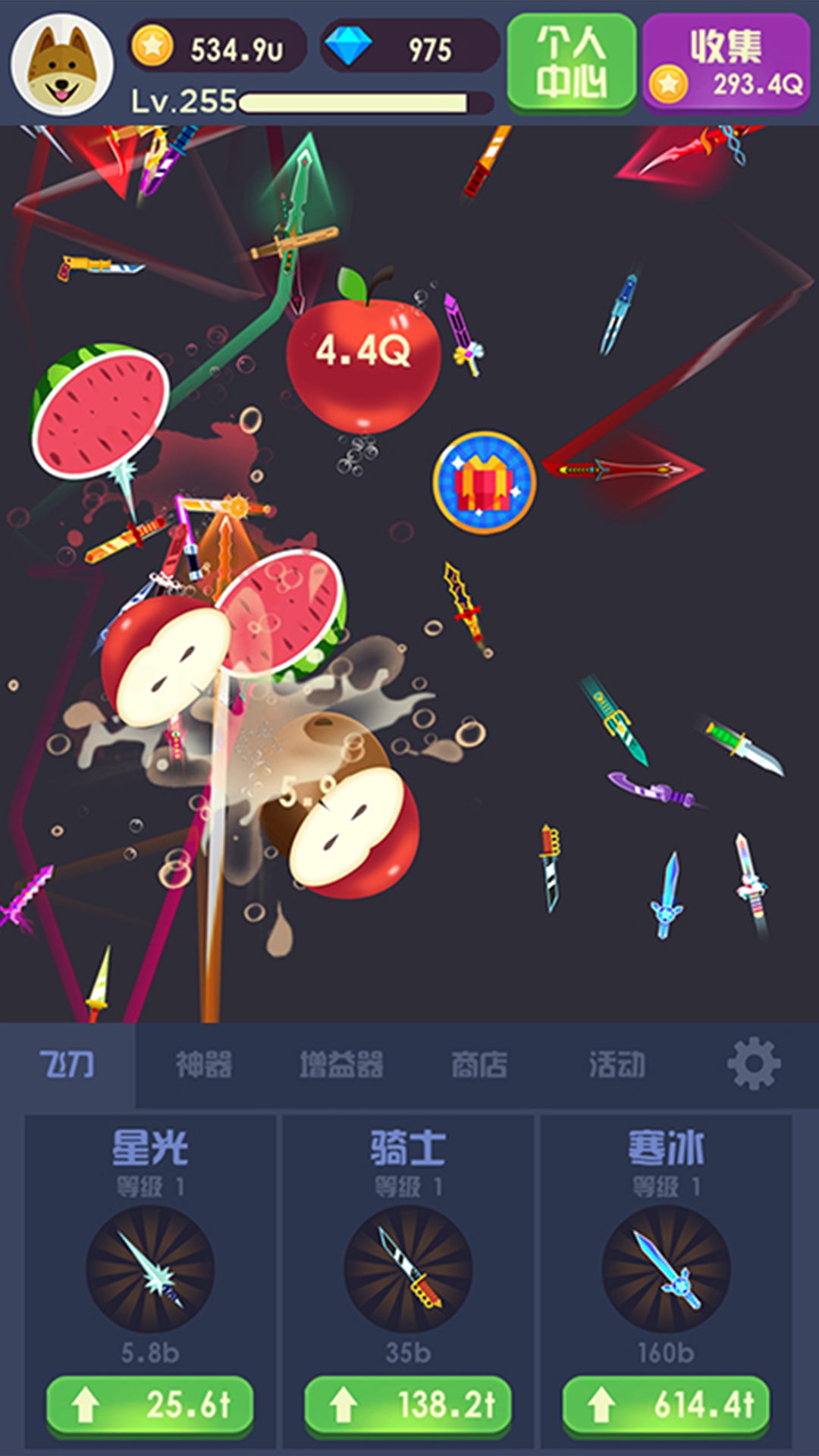Switch to the 神器 tab
The height and width of the screenshot is (1456, 819).
pyautogui.click(x=203, y=1065)
